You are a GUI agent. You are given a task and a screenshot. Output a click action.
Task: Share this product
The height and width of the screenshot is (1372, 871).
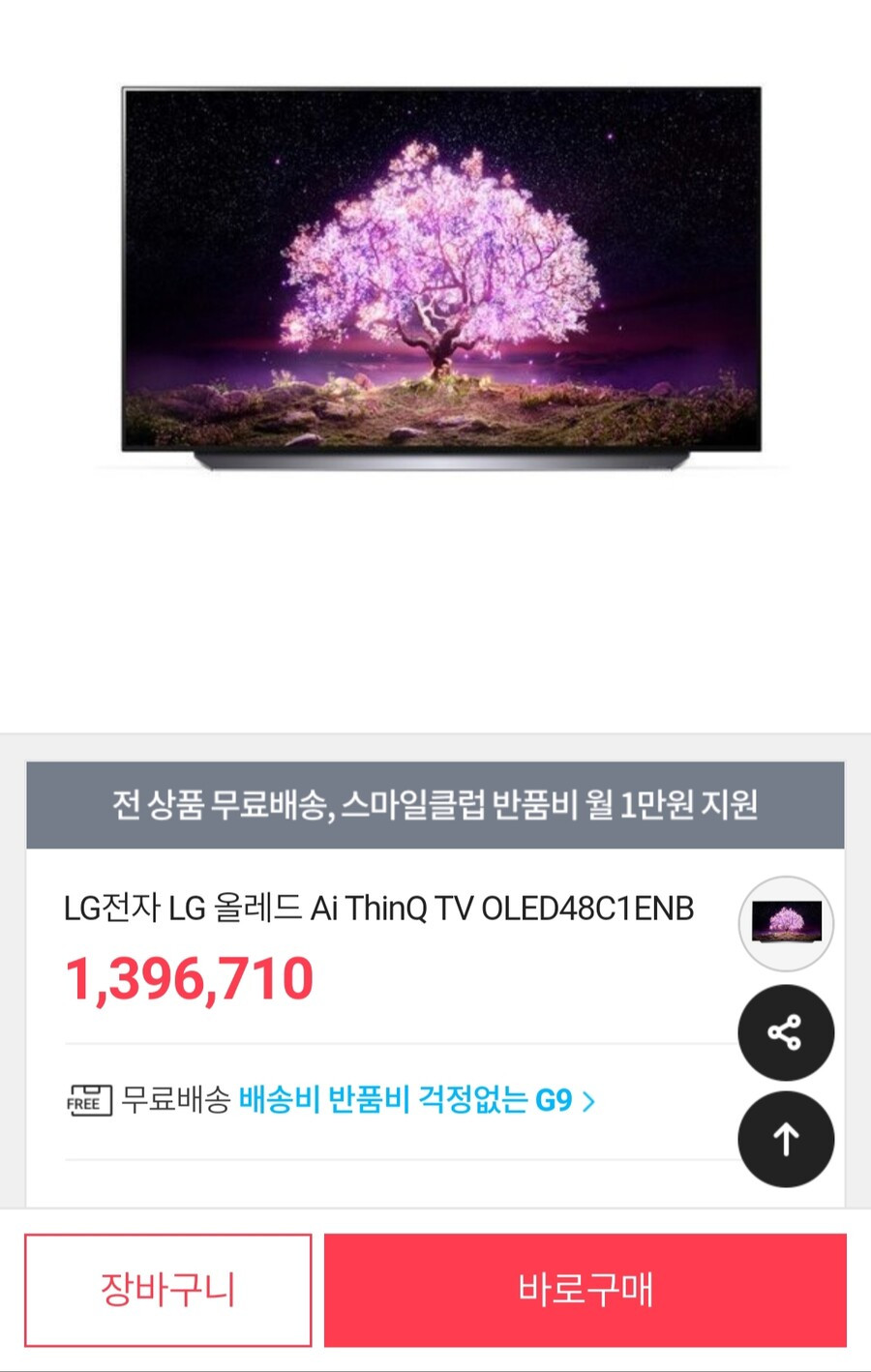(785, 1032)
